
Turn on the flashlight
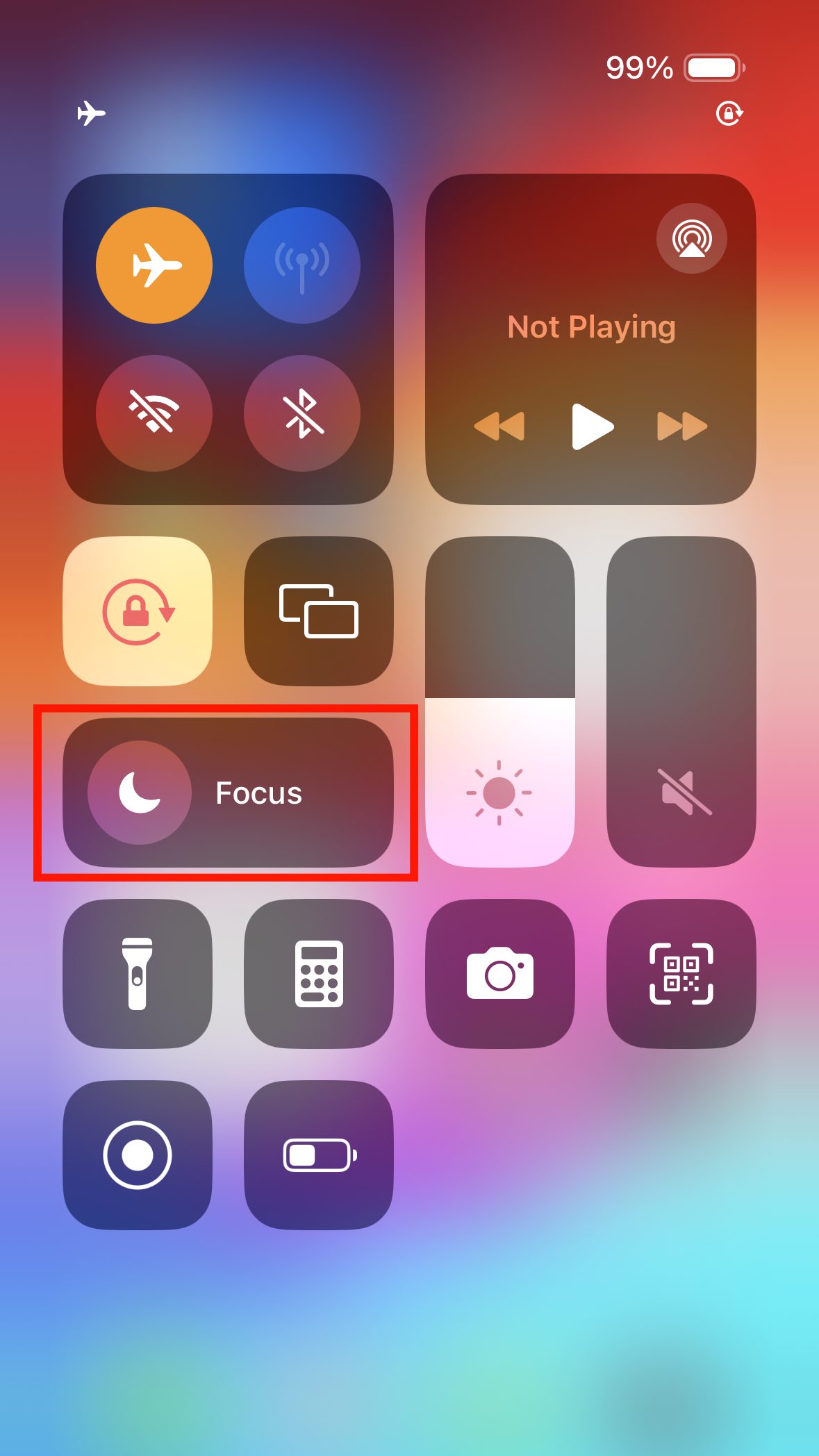[x=138, y=974]
